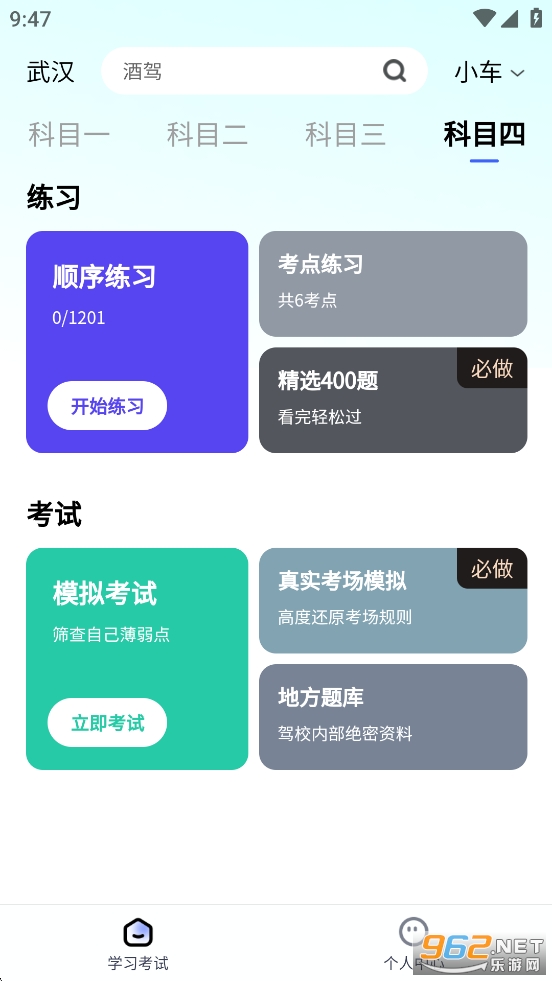Change city from 武汉

click(x=51, y=72)
